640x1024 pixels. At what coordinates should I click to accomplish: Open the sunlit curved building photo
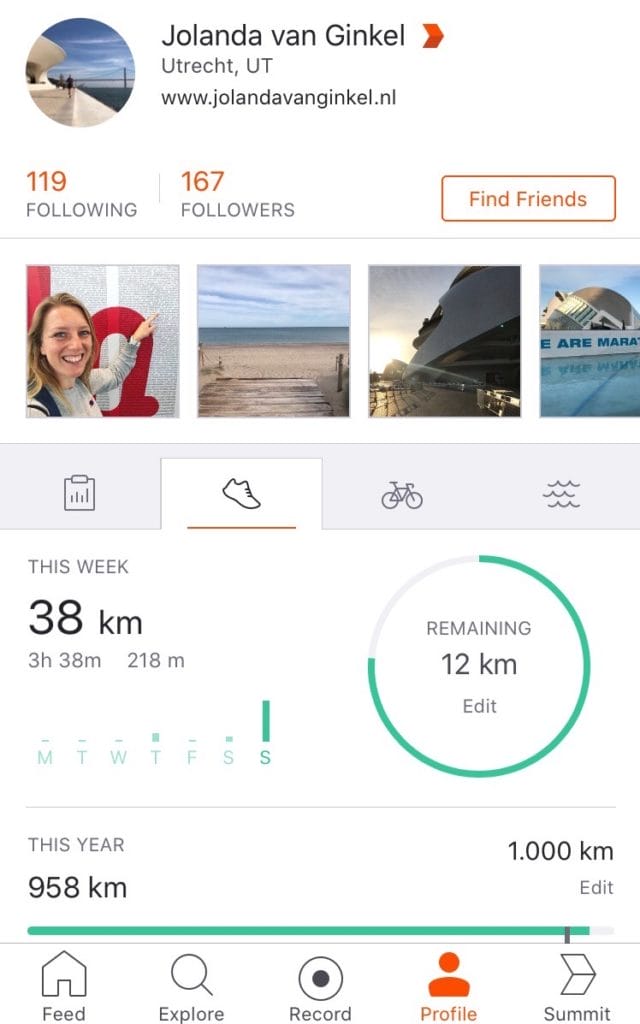[x=445, y=341]
